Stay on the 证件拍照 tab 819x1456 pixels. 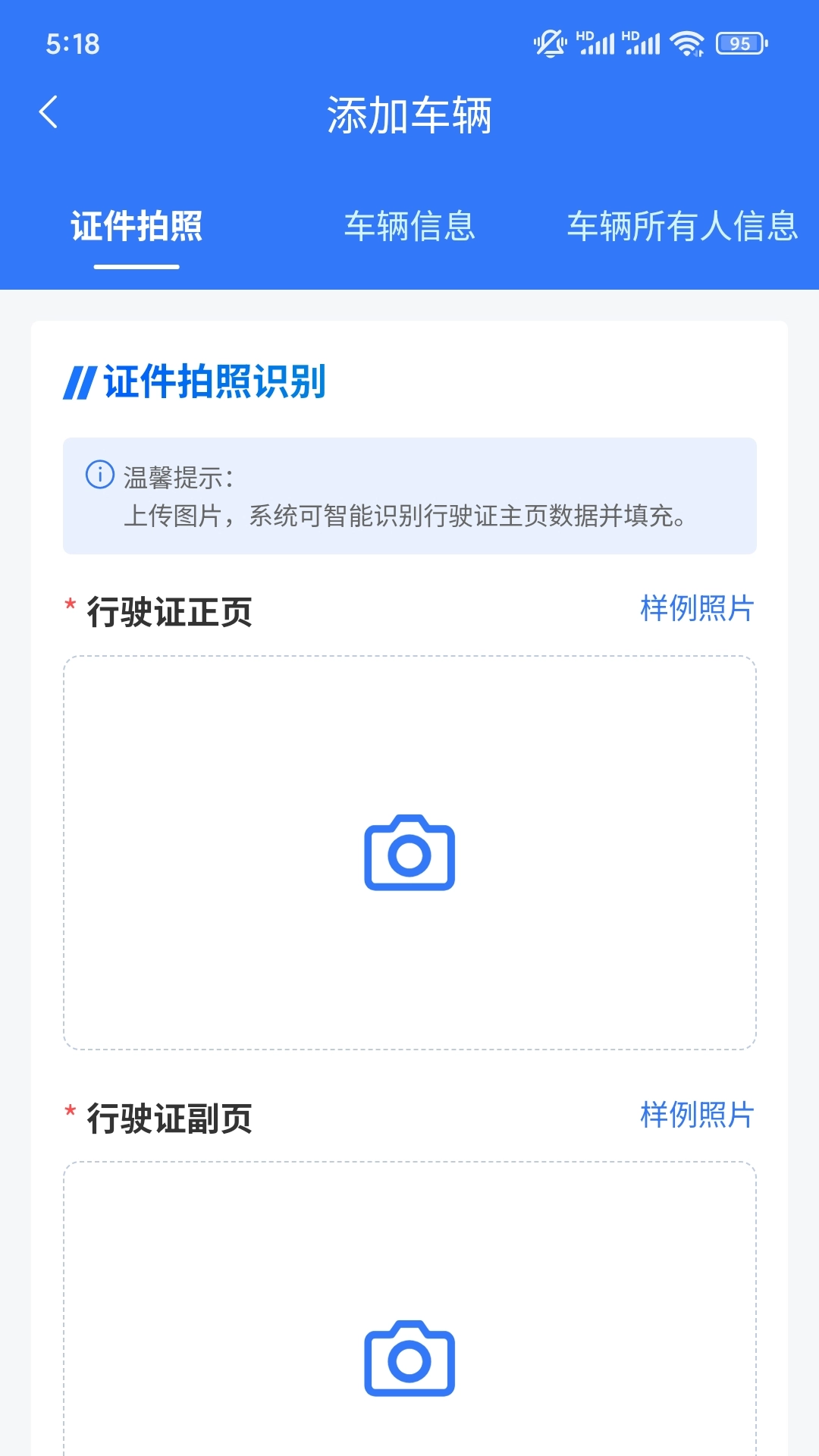(135, 226)
